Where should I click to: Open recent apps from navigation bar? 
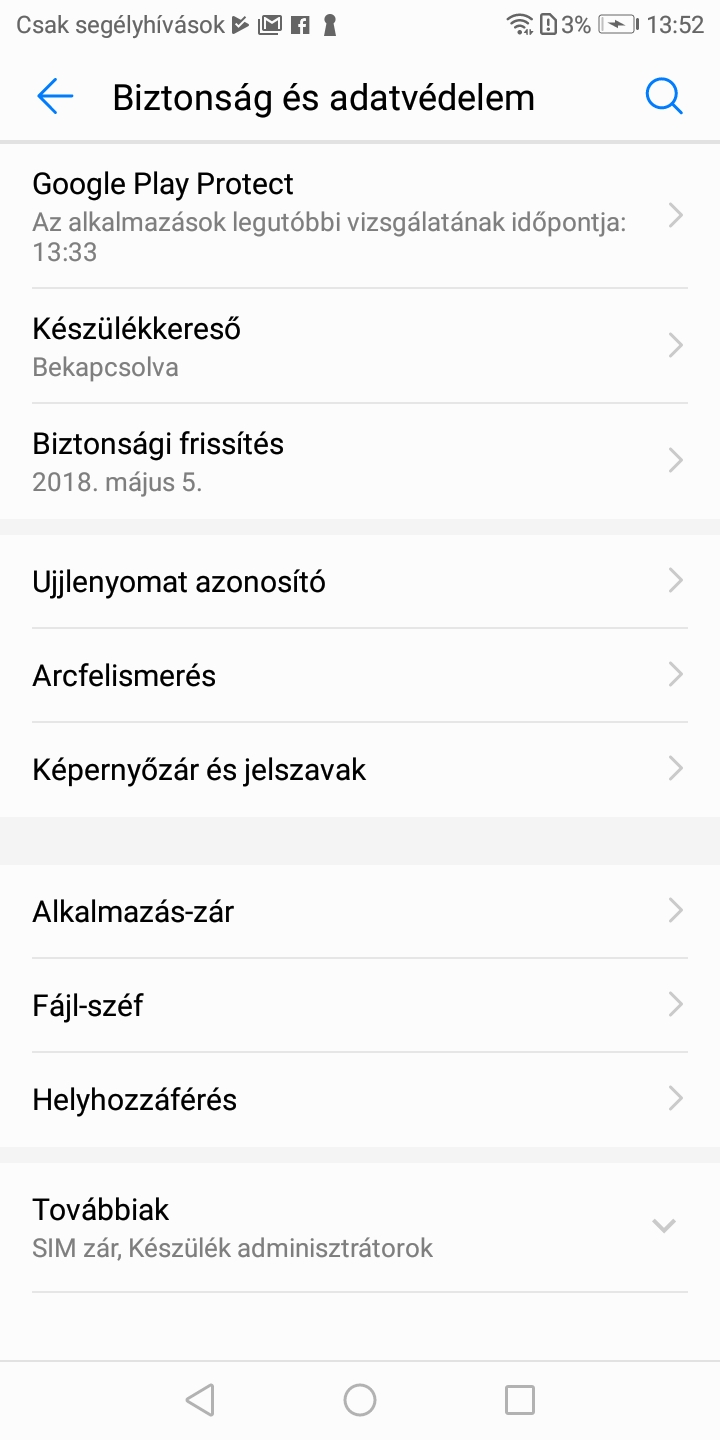(520, 1400)
